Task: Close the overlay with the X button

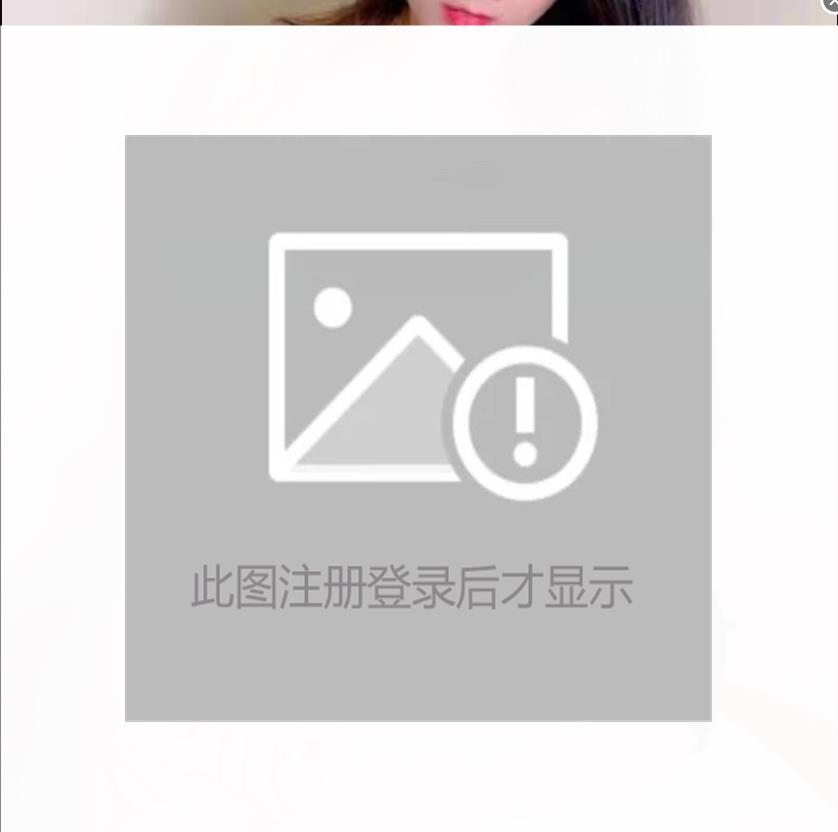Action: pyautogui.click(x=832, y=4)
